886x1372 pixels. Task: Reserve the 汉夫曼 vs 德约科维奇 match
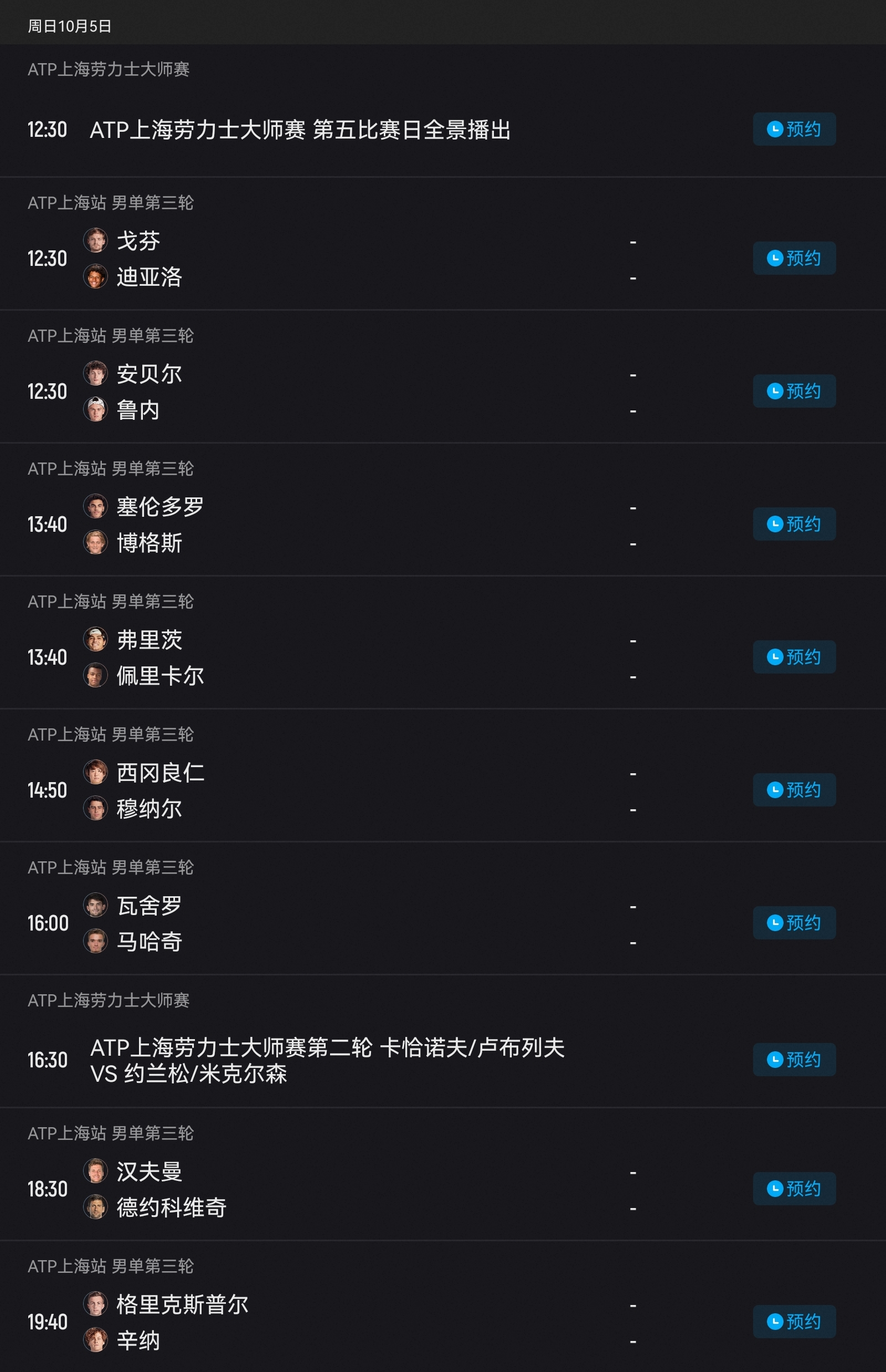(x=794, y=1189)
